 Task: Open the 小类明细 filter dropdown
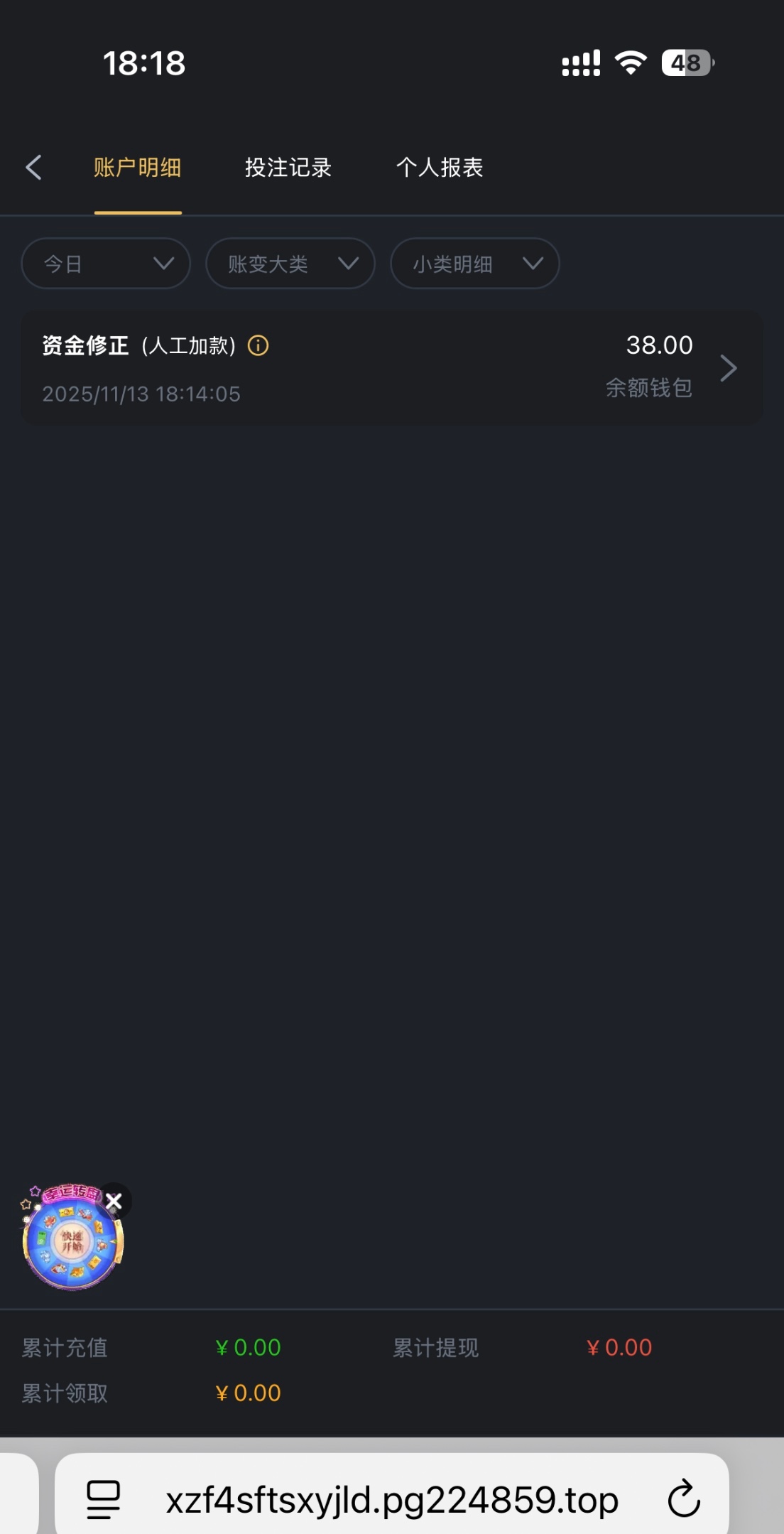tap(474, 264)
